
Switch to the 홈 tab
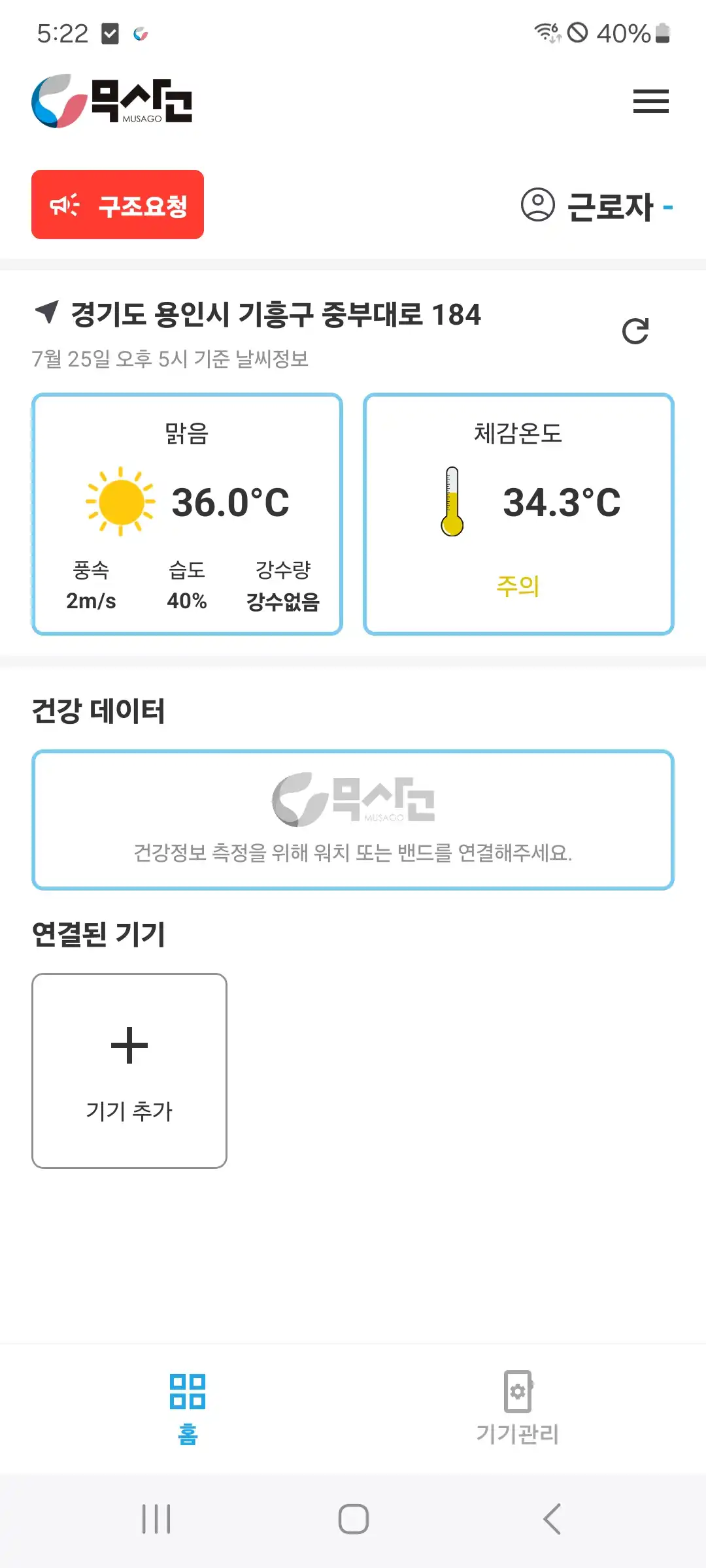188,1407
